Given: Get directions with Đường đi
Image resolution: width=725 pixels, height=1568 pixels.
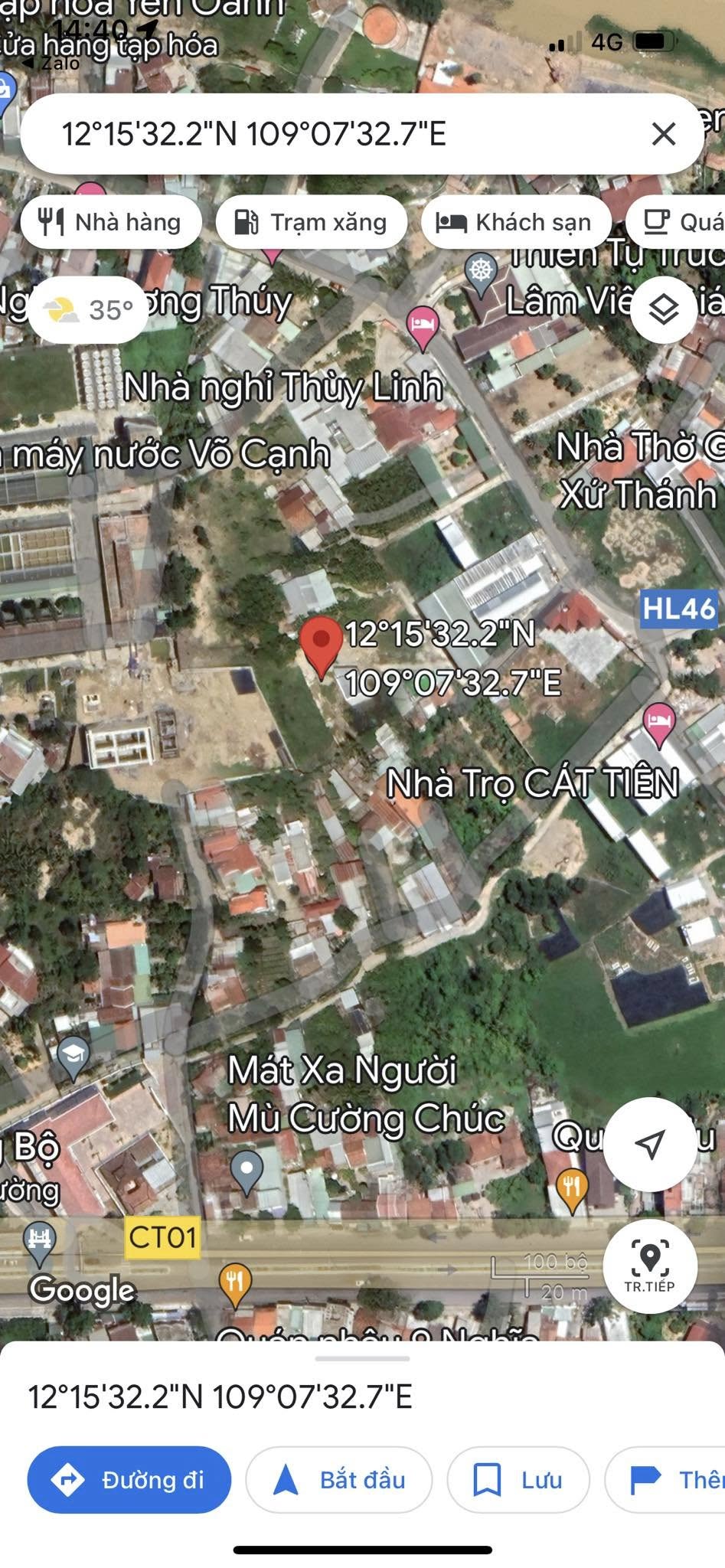Looking at the screenshot, I should coord(129,1479).
